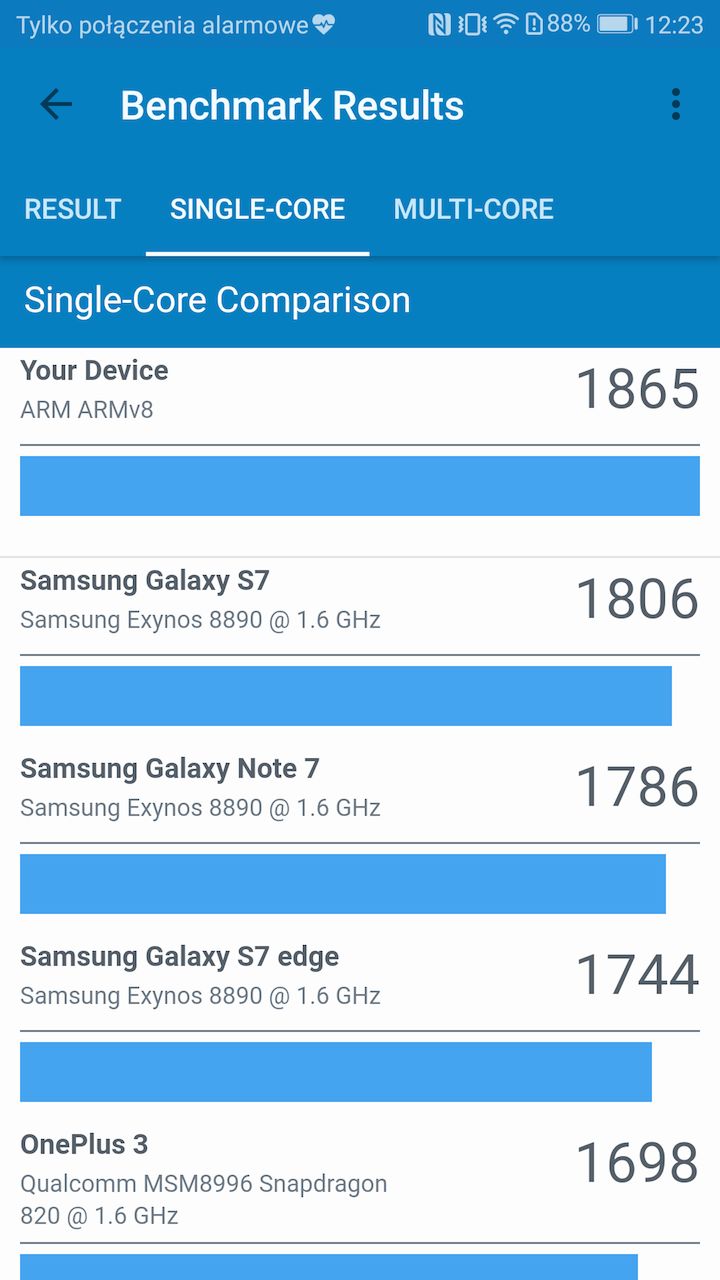Go back using the arrow icon
The height and width of the screenshot is (1280, 720).
click(x=56, y=105)
